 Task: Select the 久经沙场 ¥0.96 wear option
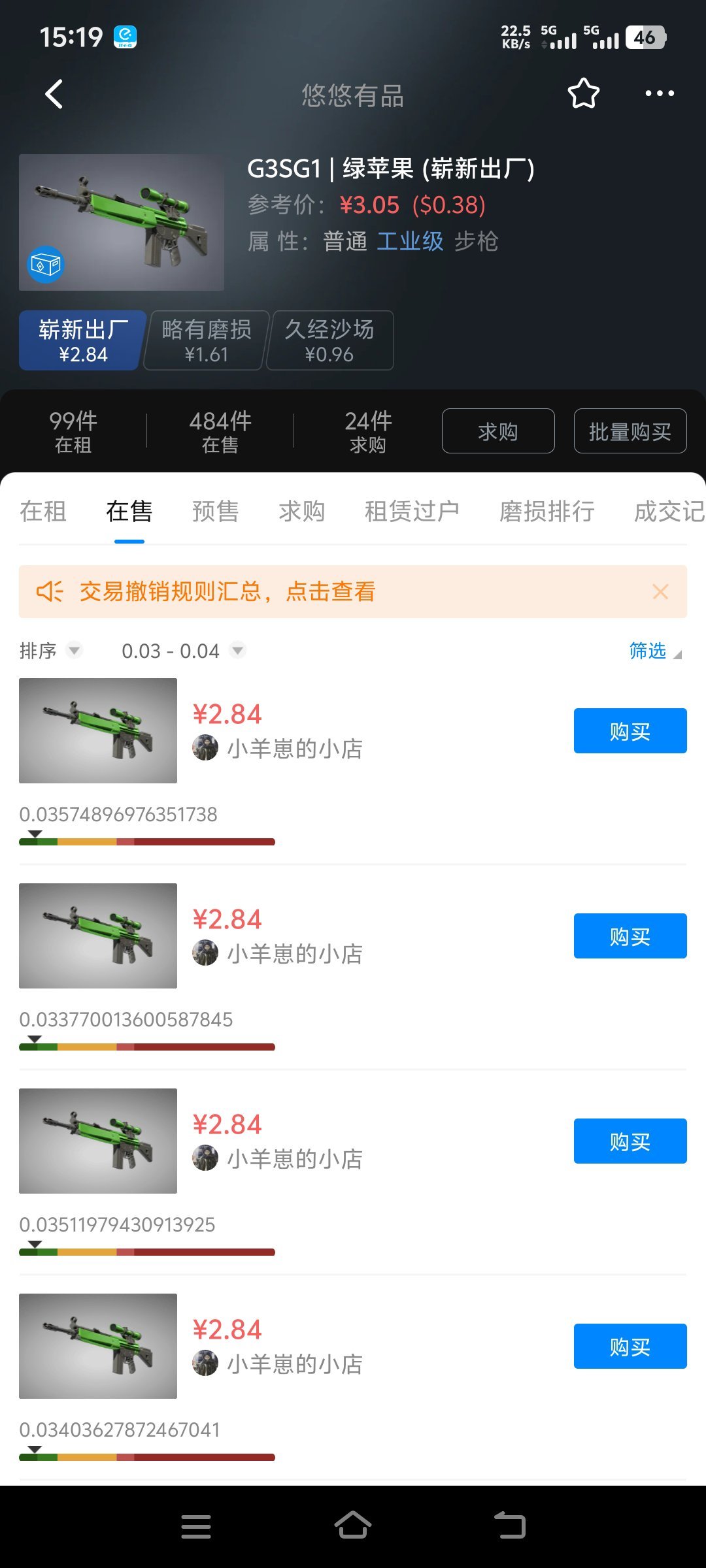(329, 340)
